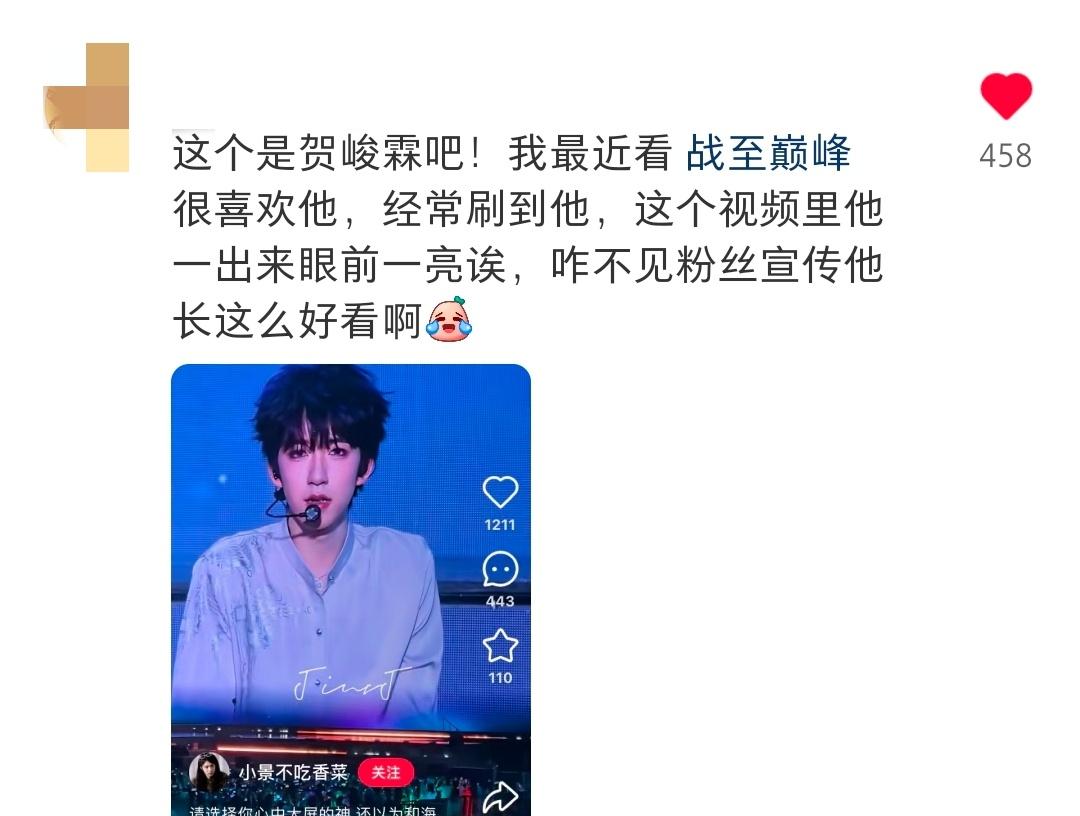Open the commenter's avatar profile

pyautogui.click(x=87, y=108)
